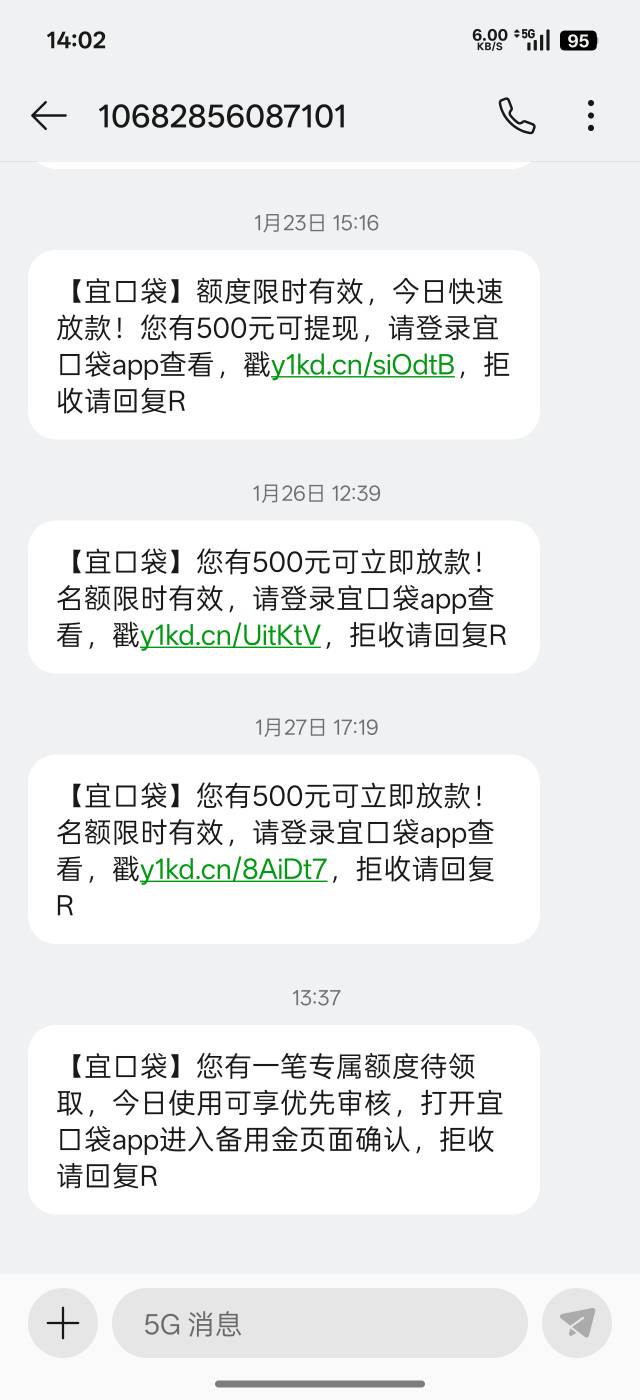Open the y1kd.cn/8AiDt7 link
The height and width of the screenshot is (1400, 640).
[x=234, y=870]
